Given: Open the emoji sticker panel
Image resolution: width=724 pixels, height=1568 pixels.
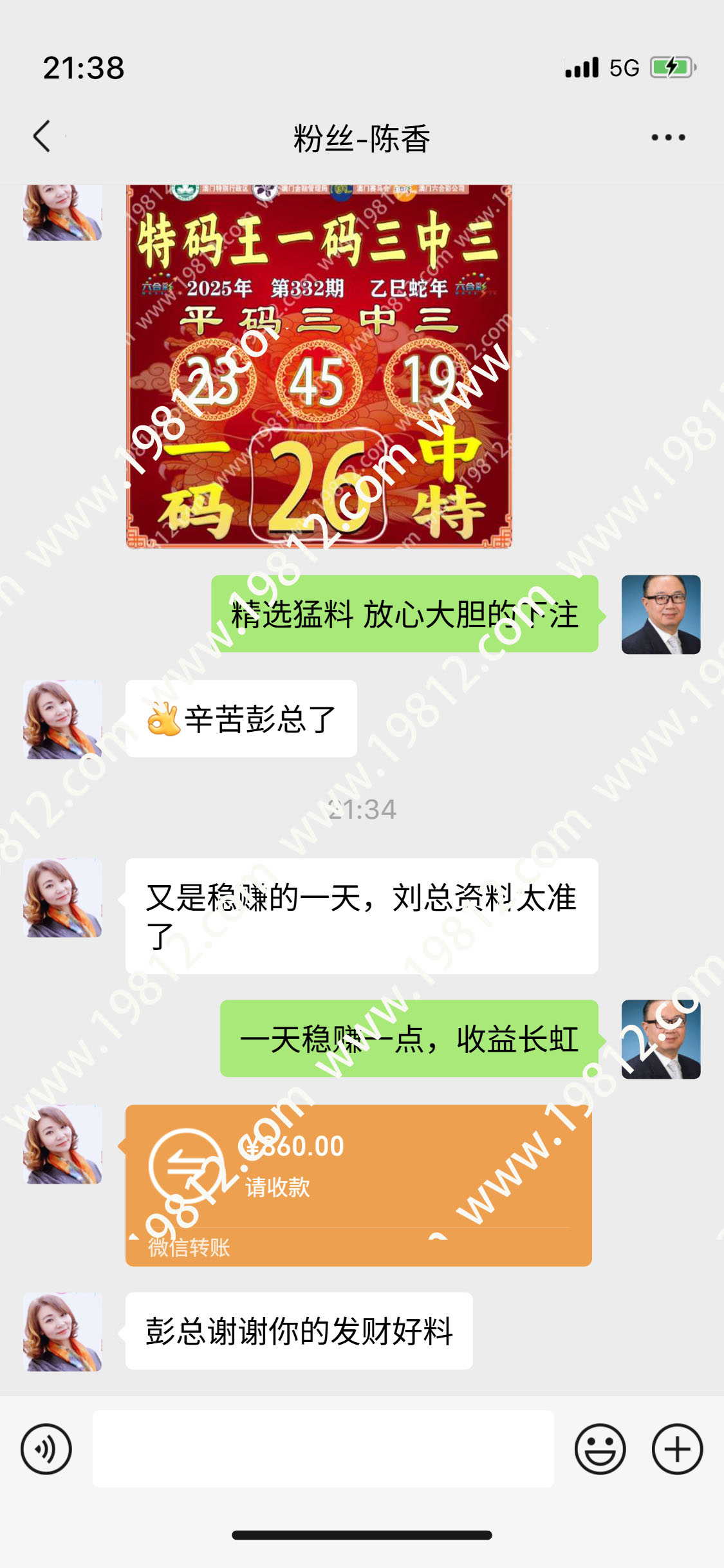Looking at the screenshot, I should [600, 1449].
